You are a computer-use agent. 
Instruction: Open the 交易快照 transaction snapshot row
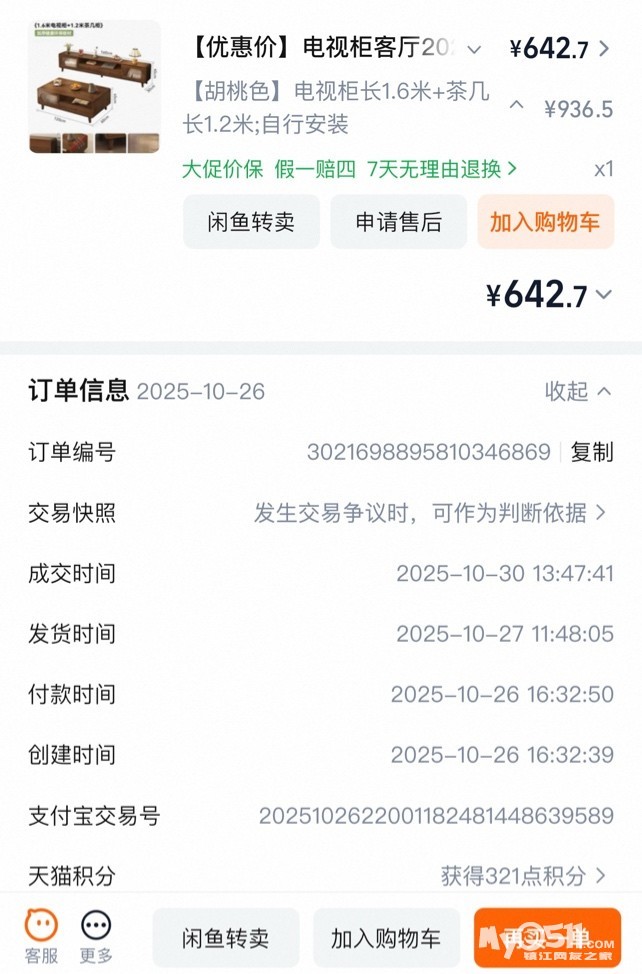(430, 513)
